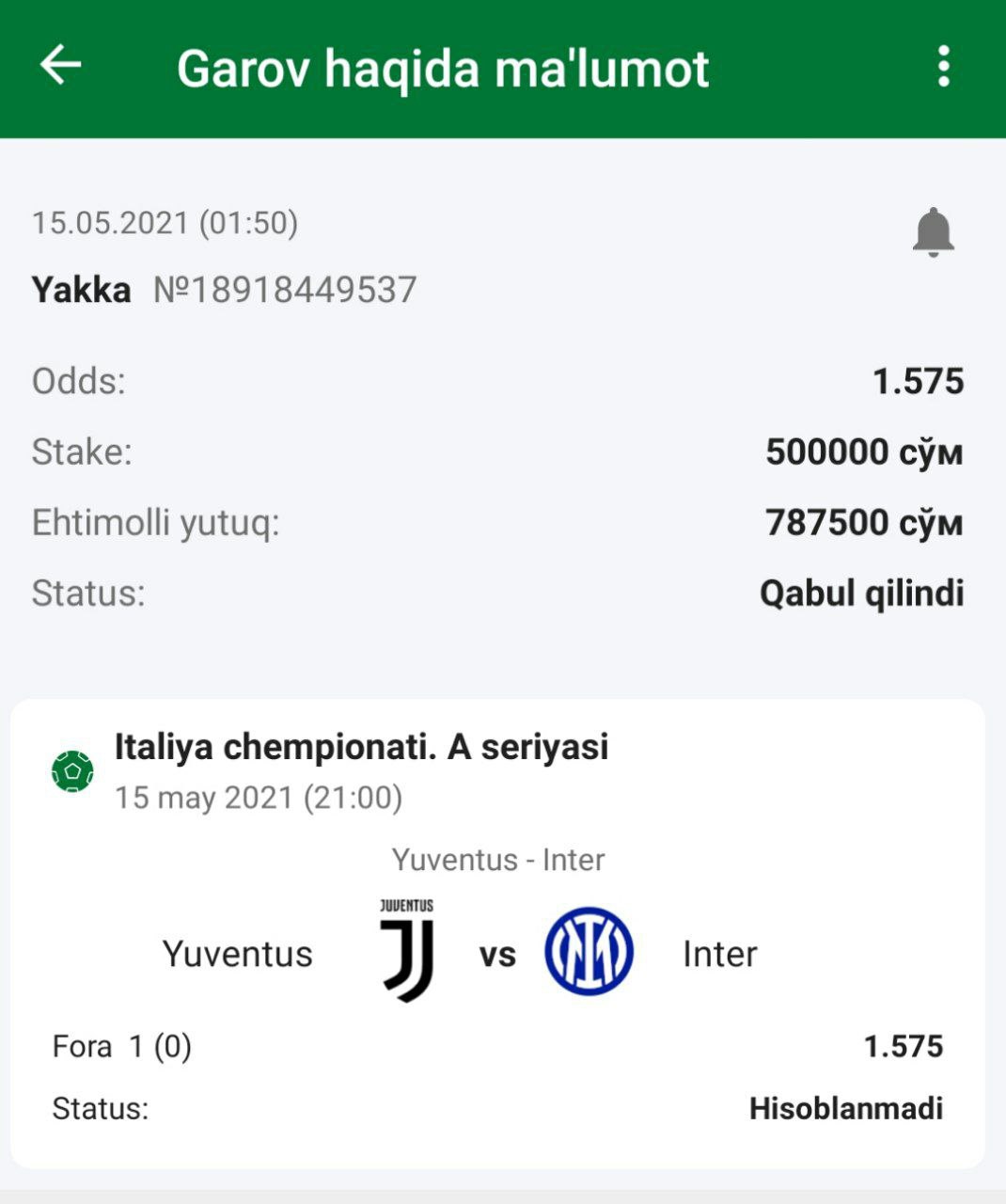Screen dimensions: 1006x1204
Task: Go back from the bet details screen
Action: [x=61, y=67]
